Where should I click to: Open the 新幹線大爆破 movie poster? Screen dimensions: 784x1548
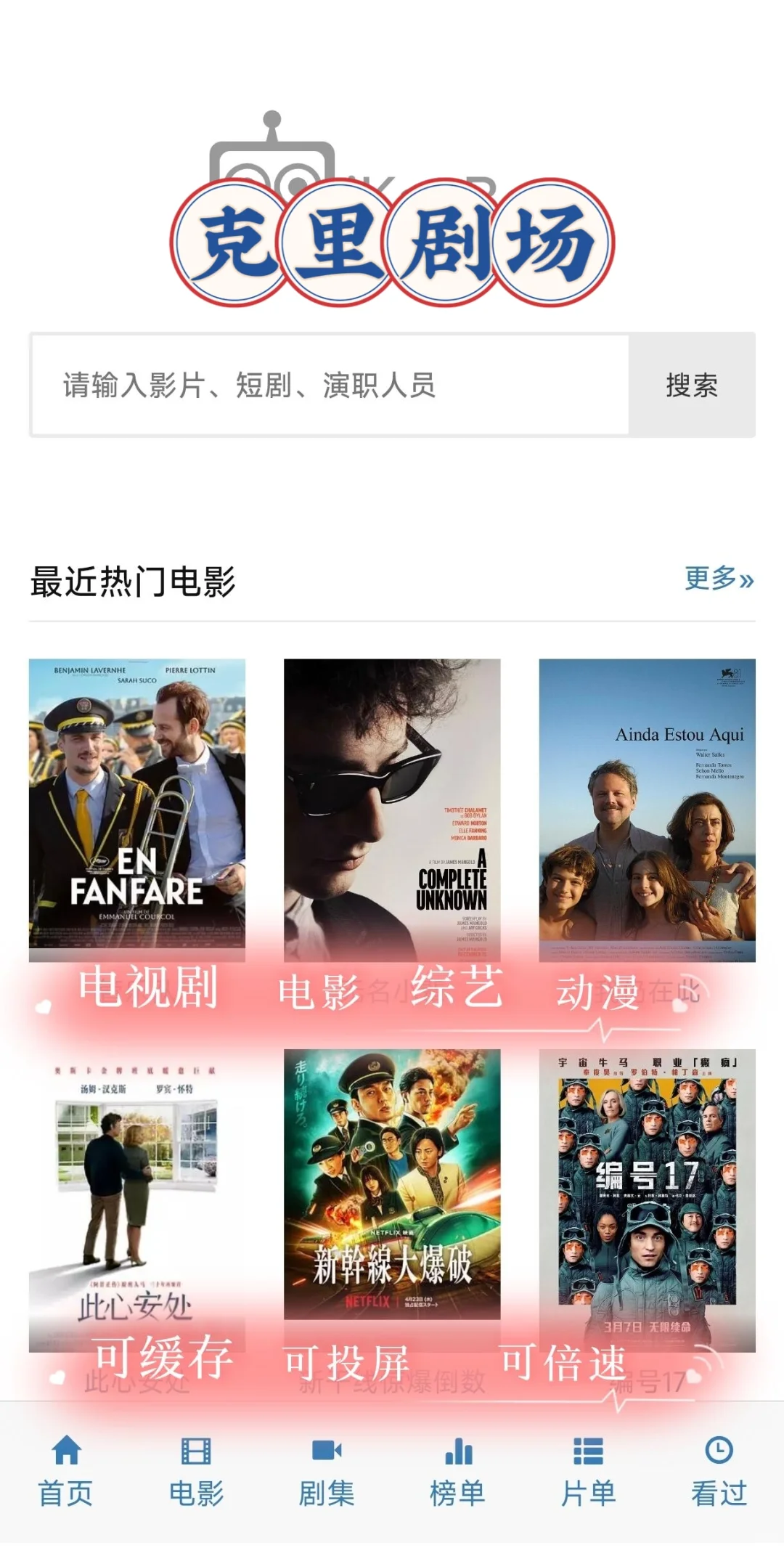(392, 1184)
